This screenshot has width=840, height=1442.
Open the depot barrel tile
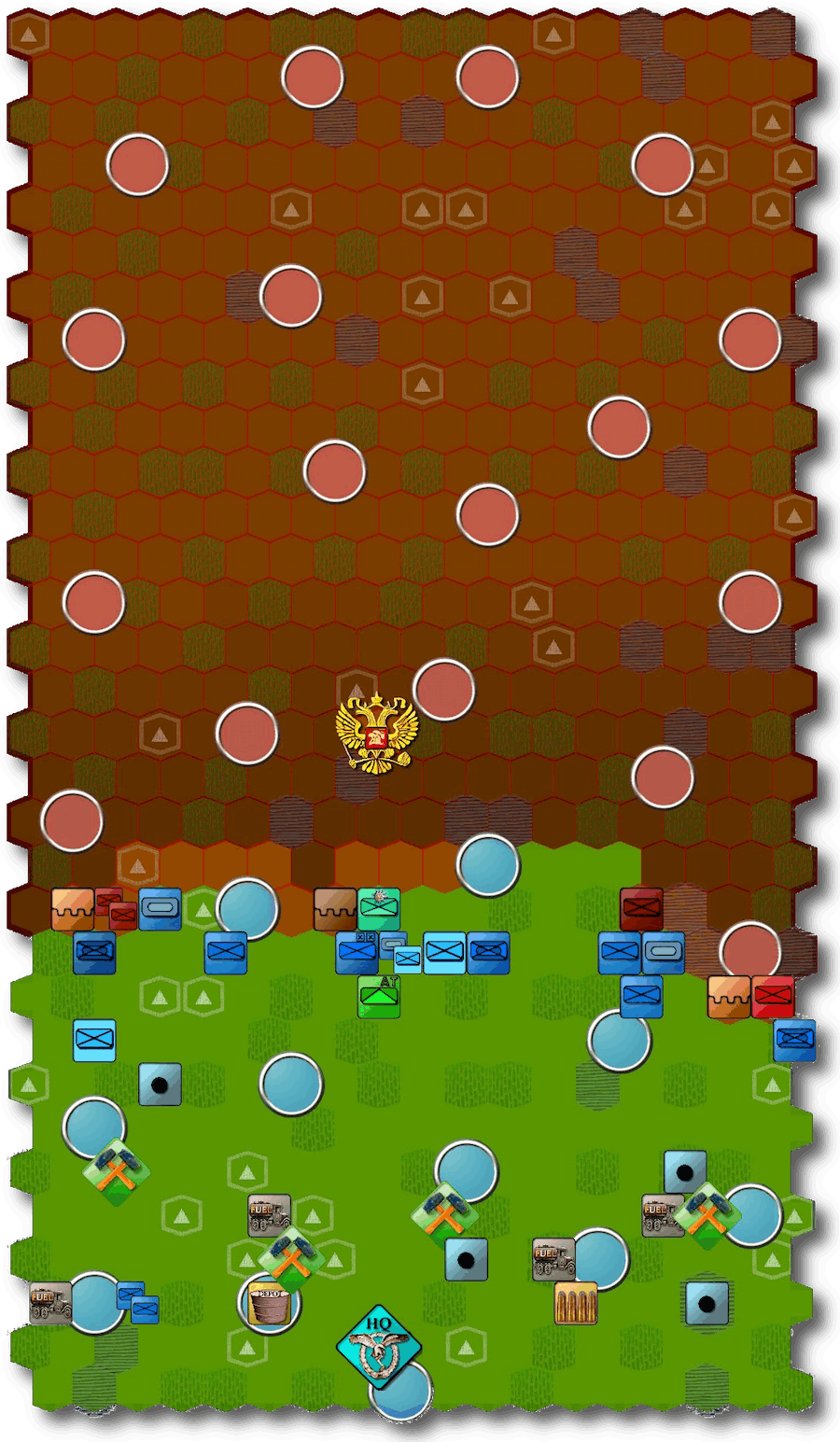click(x=270, y=1303)
